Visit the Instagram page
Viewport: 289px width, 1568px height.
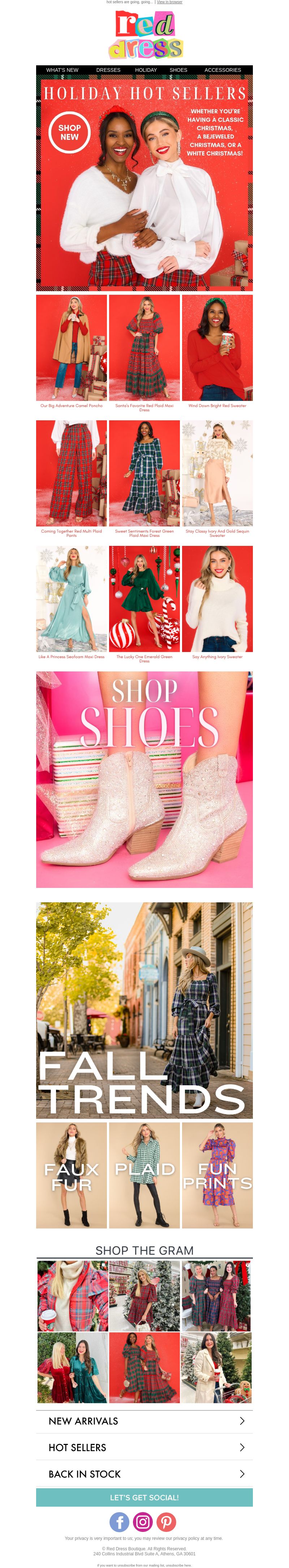(x=143, y=1522)
